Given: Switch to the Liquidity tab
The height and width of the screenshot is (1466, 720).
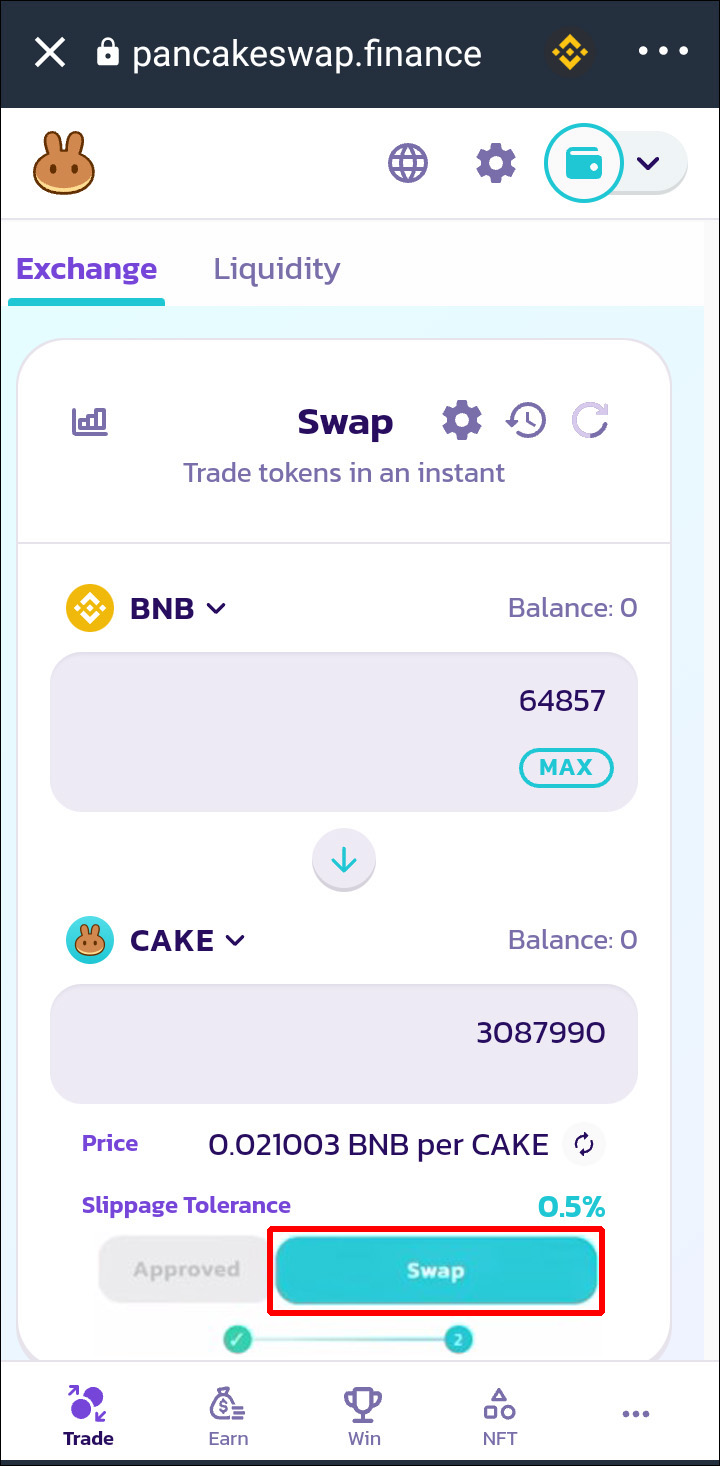Looking at the screenshot, I should pos(277,269).
